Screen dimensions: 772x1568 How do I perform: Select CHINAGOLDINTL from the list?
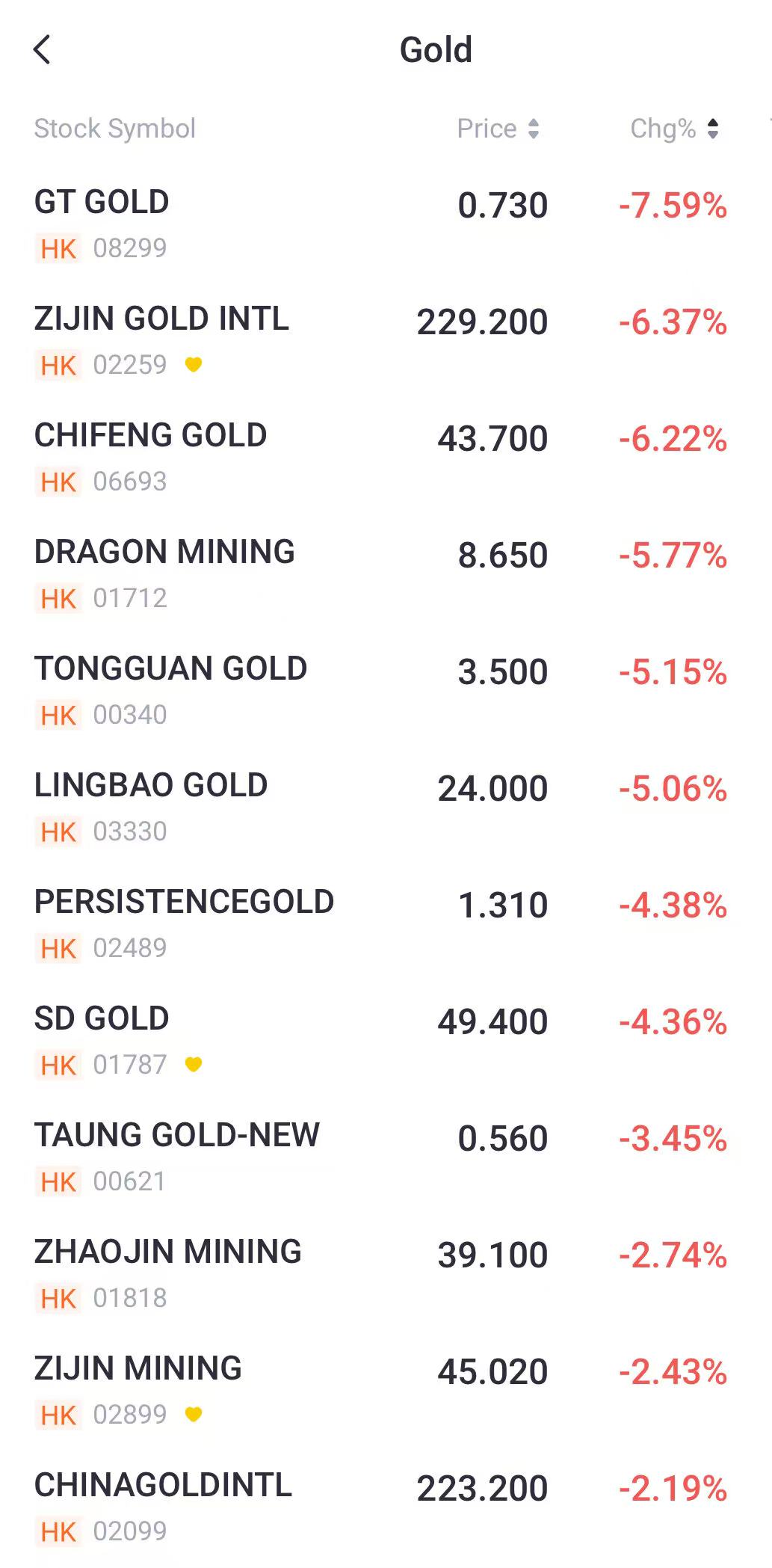pos(163,1486)
